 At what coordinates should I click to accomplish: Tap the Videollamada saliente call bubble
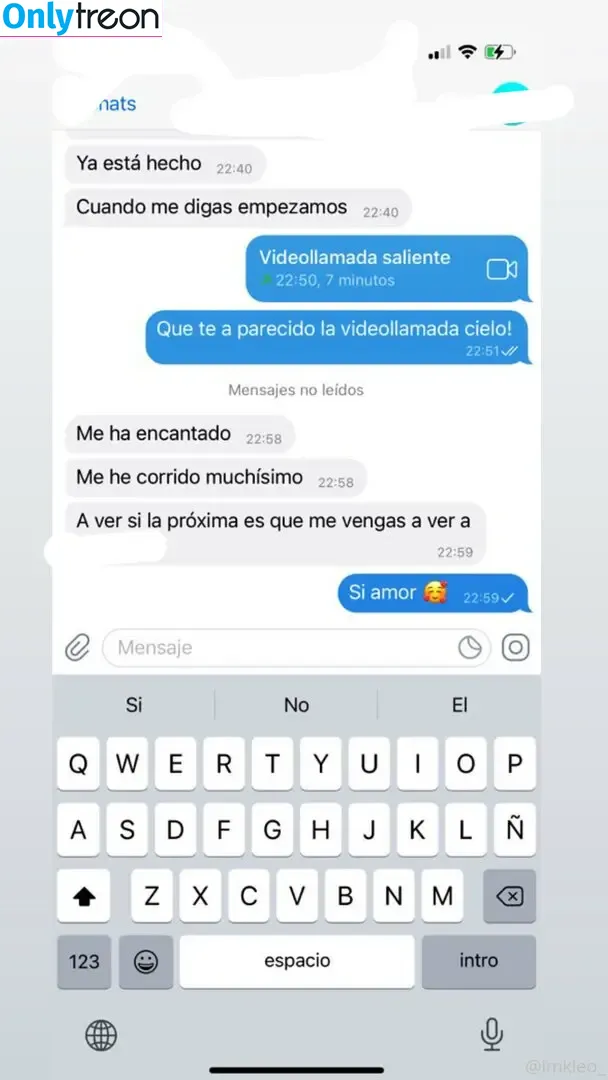387,268
